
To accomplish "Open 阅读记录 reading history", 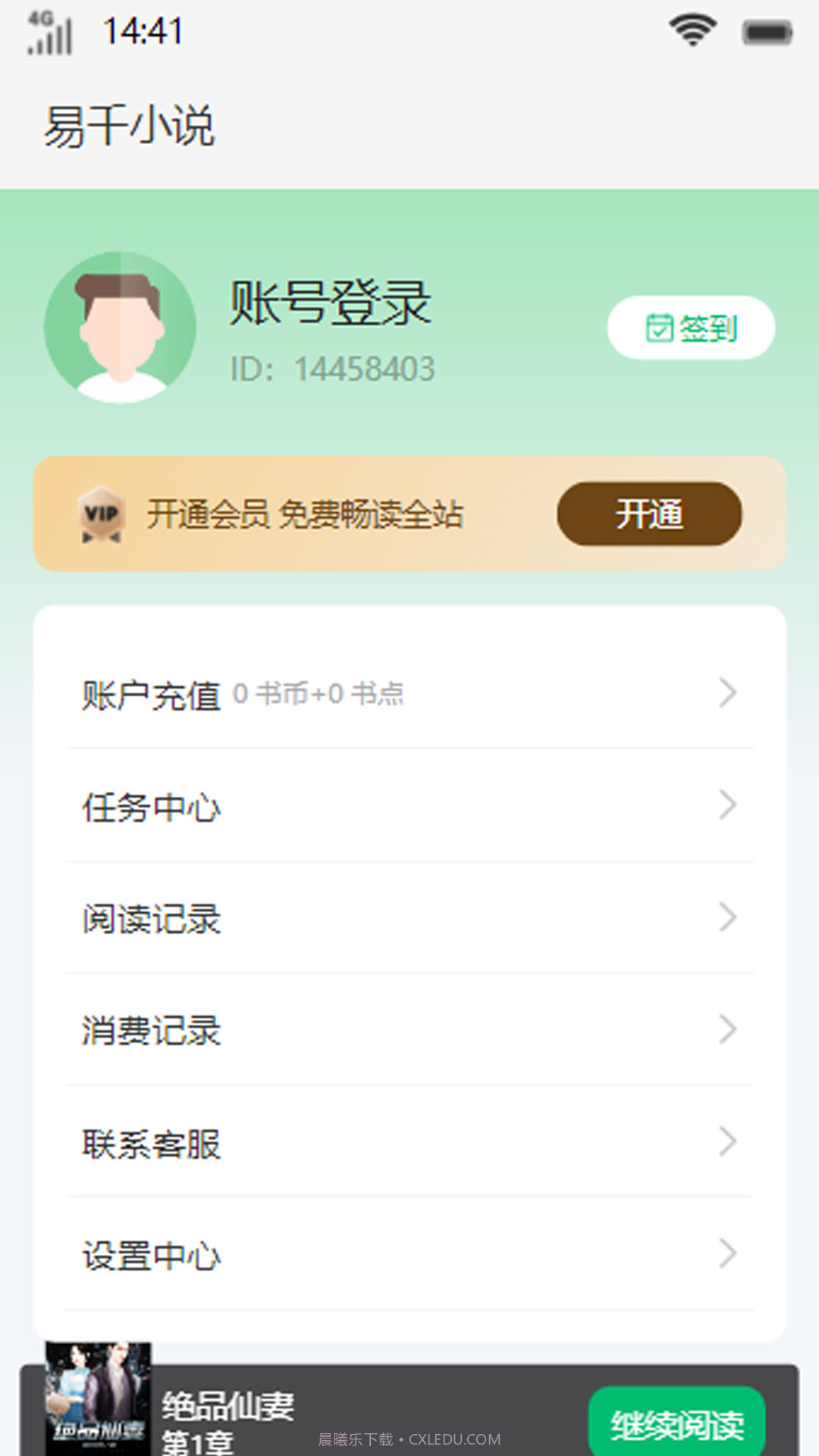I will pos(152,919).
